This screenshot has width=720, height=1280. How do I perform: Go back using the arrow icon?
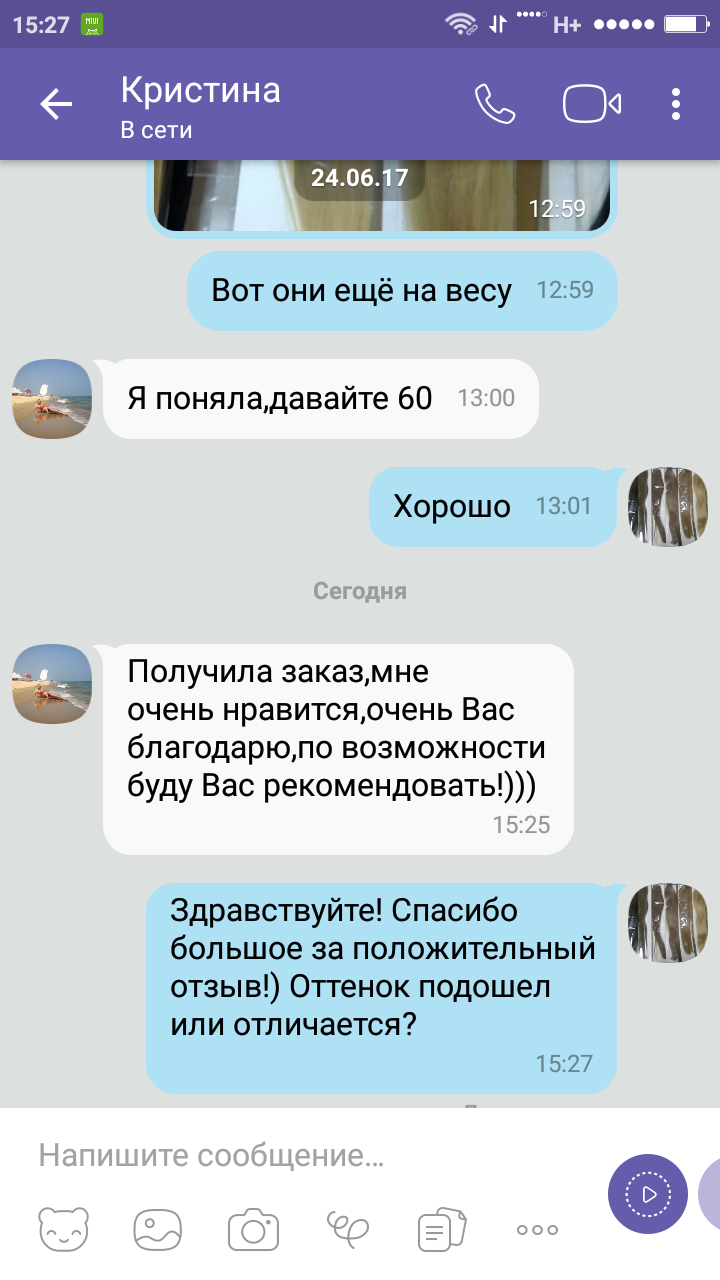coord(56,105)
